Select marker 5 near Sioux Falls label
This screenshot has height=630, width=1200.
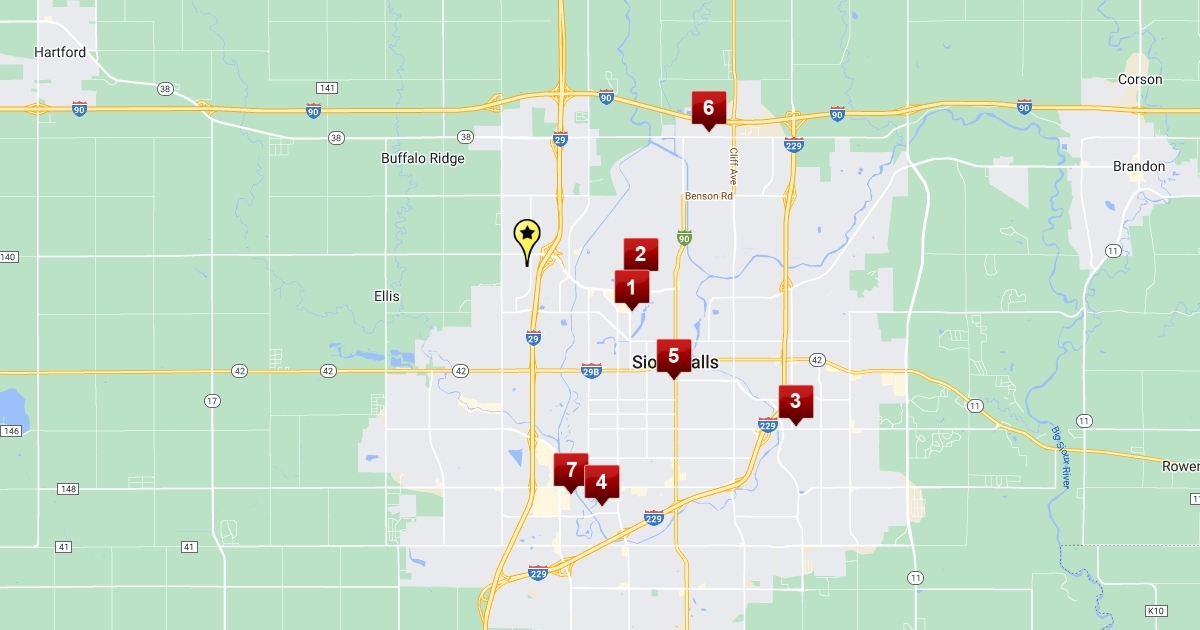pos(673,356)
